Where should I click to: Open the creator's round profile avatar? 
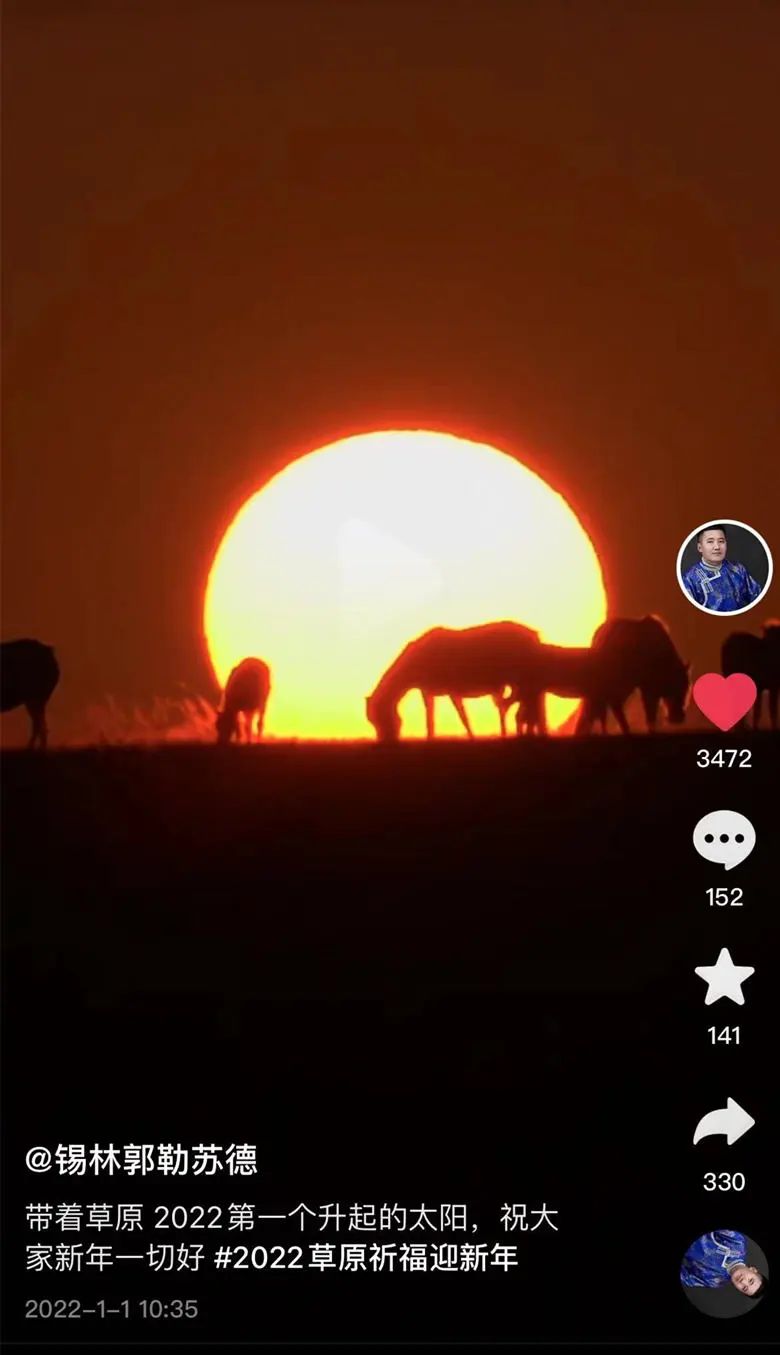click(x=724, y=567)
